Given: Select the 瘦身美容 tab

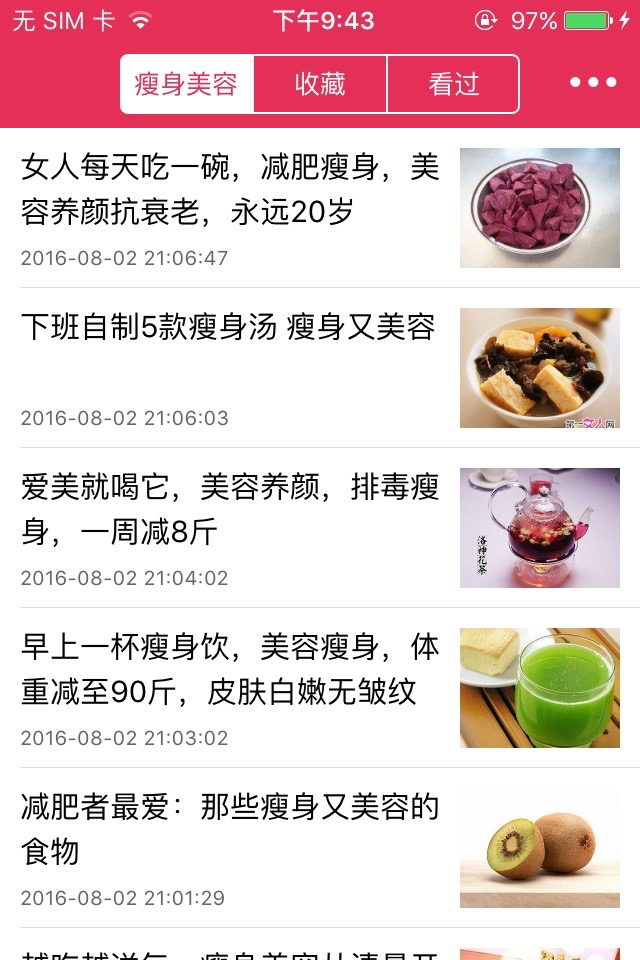Looking at the screenshot, I should 187,84.
